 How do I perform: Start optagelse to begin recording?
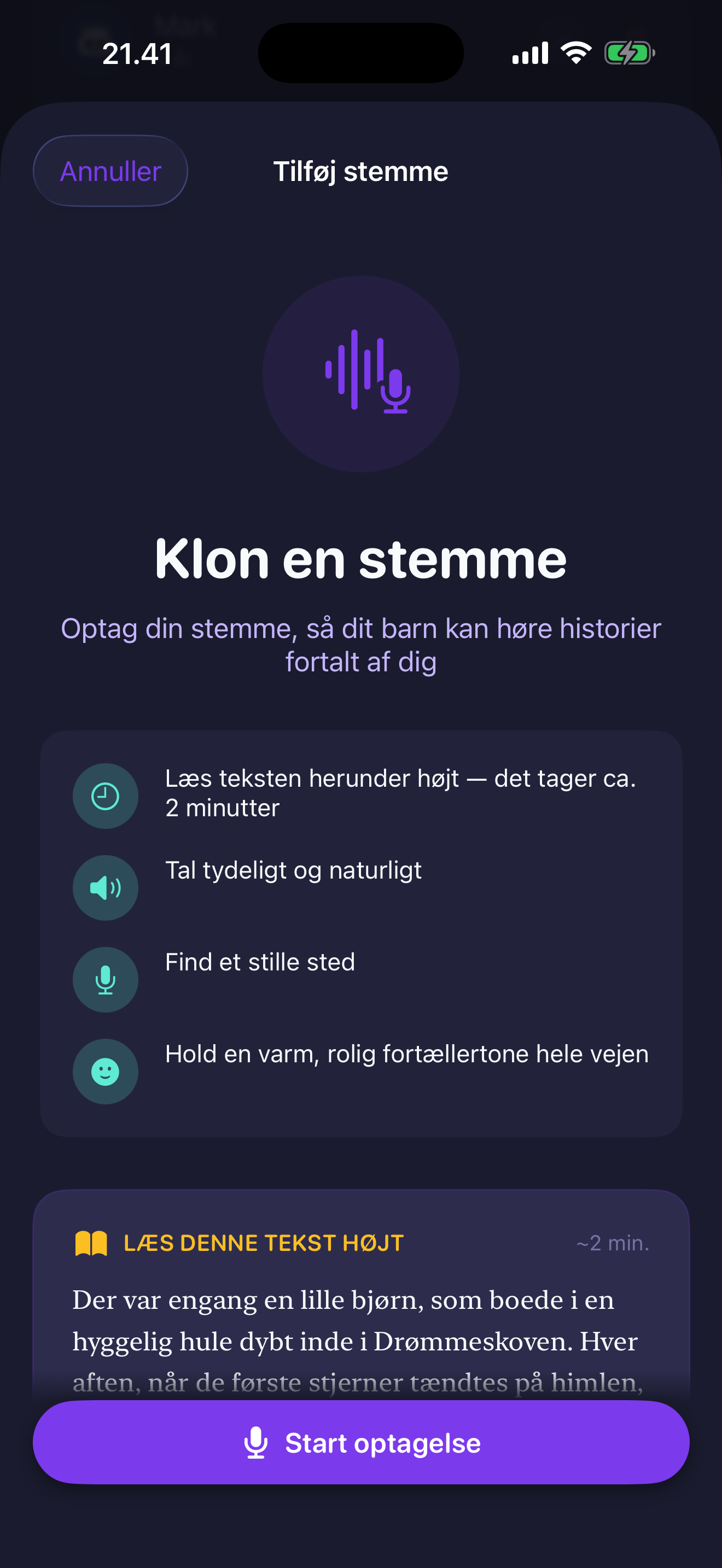(361, 1443)
